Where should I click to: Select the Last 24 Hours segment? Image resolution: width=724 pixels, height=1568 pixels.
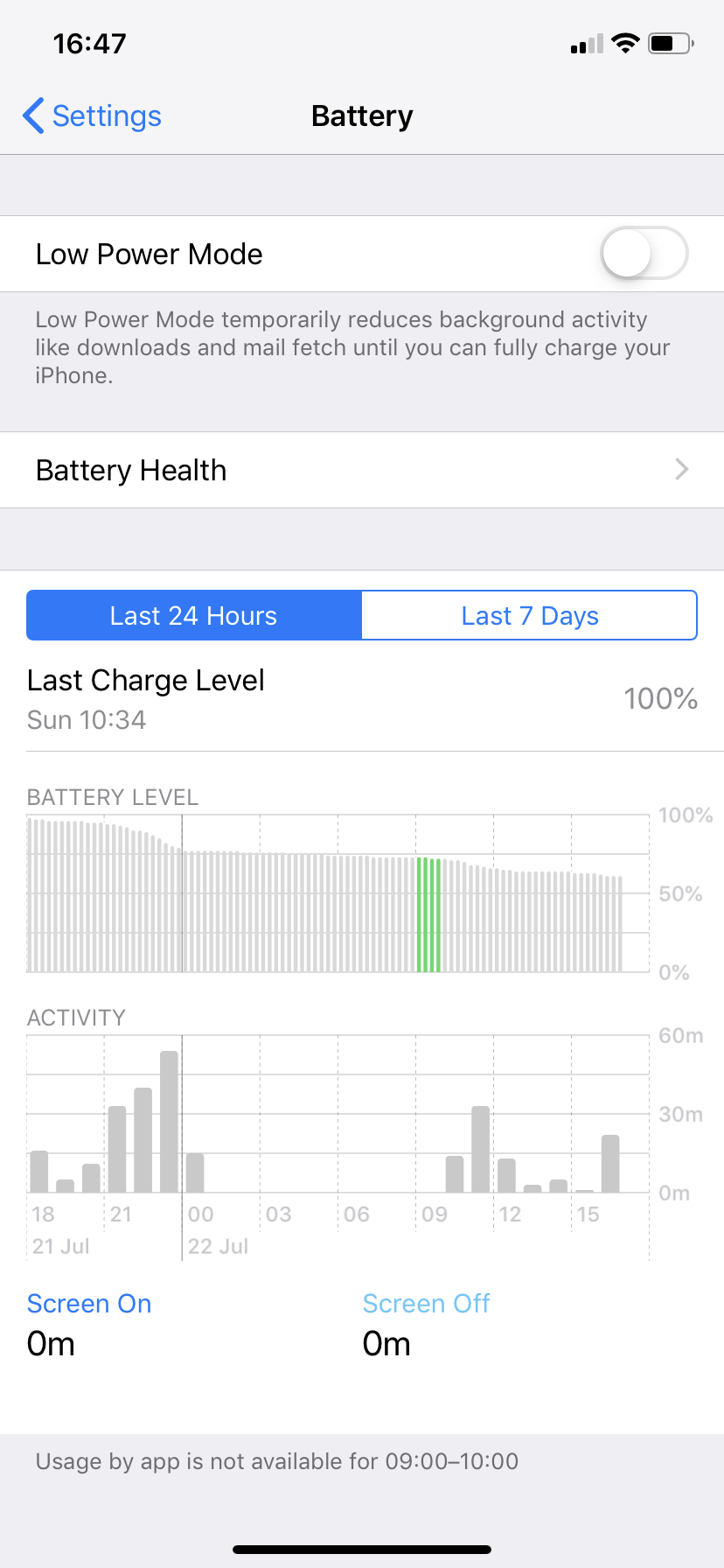(x=194, y=615)
